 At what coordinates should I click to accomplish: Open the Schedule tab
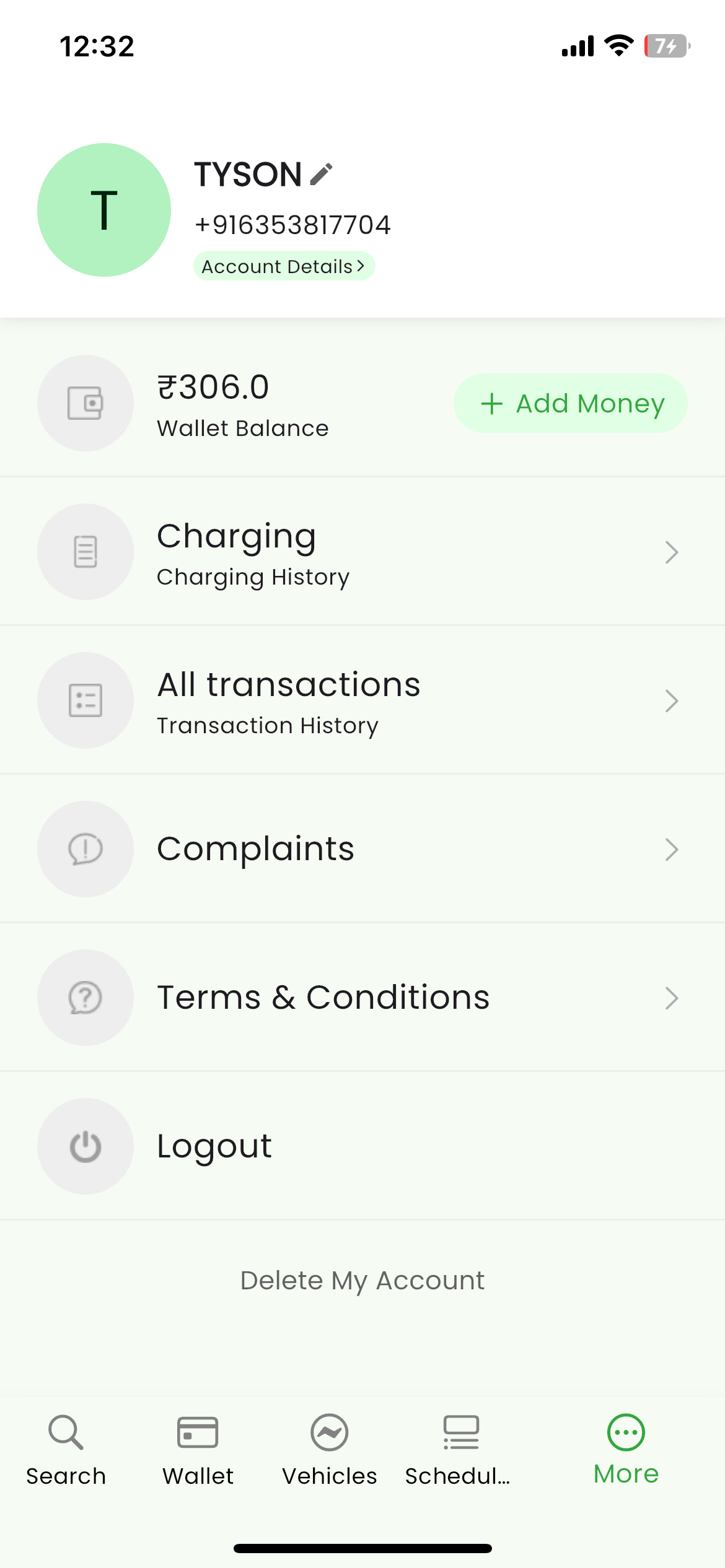(x=460, y=1449)
